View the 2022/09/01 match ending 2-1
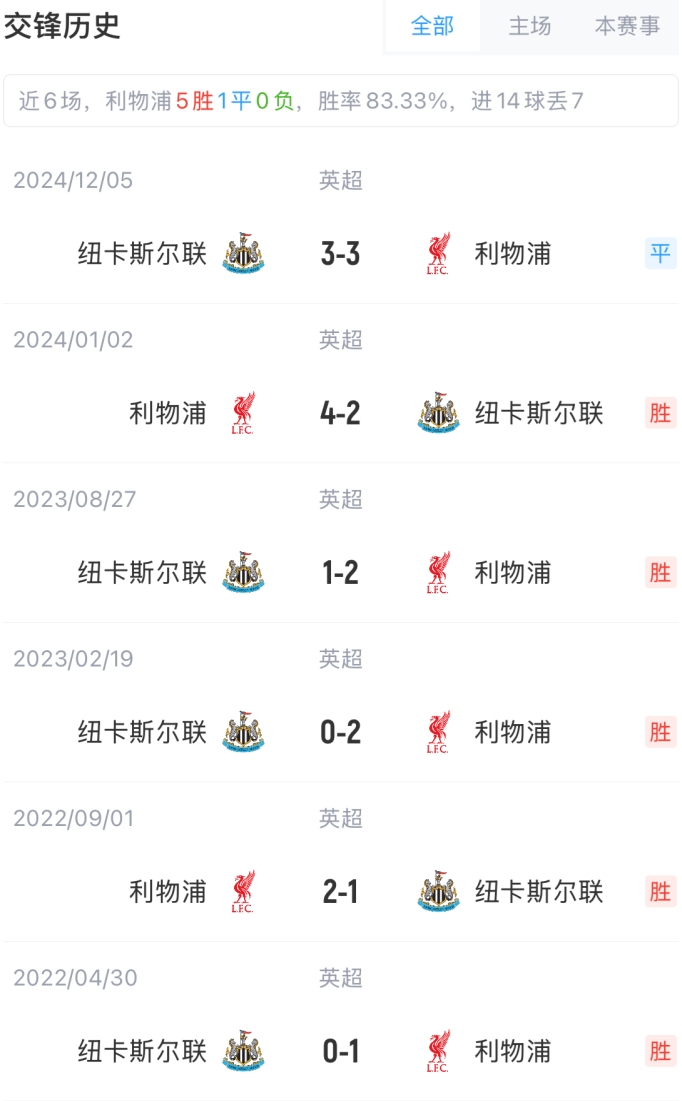The width and height of the screenshot is (682, 1101). 341,892
